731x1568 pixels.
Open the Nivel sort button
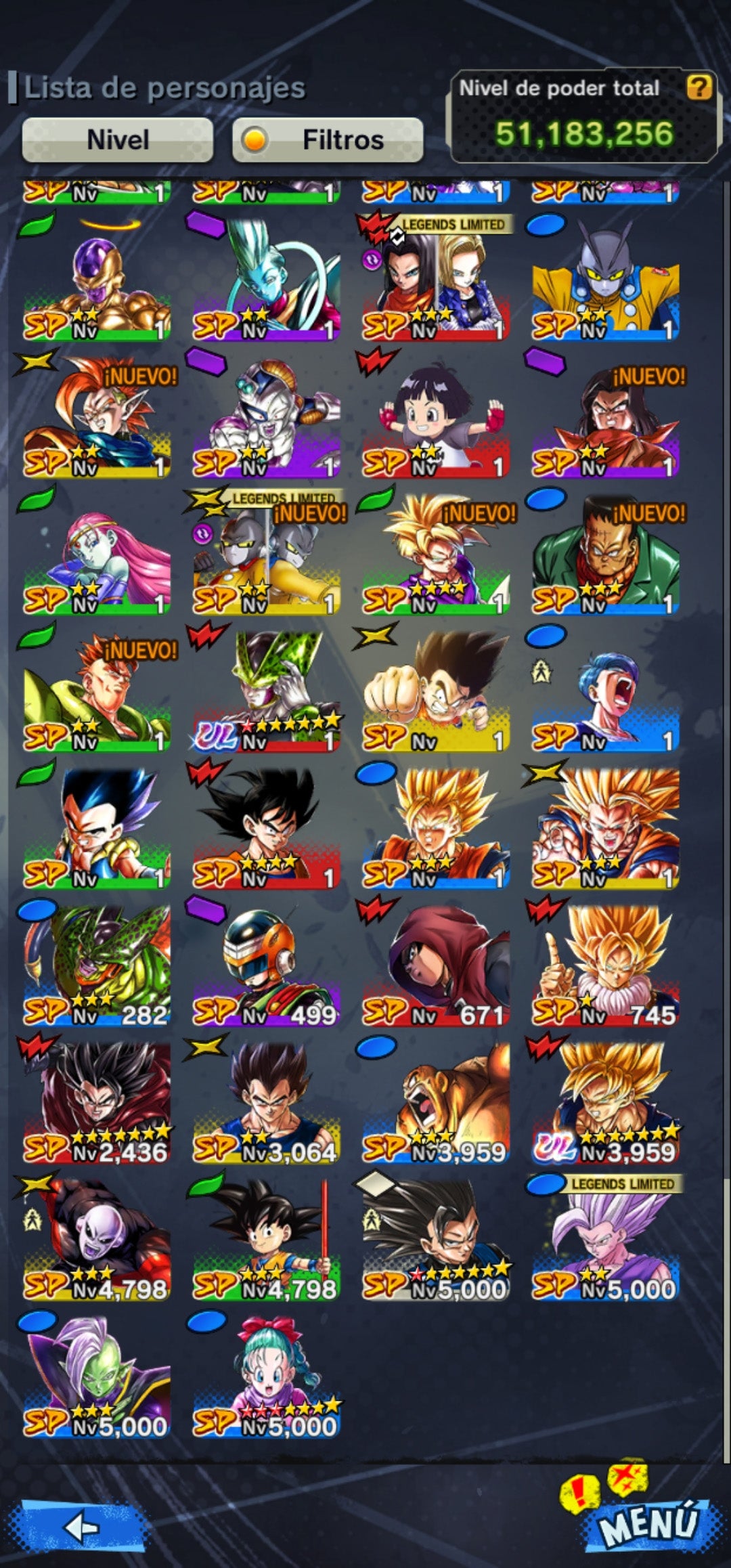118,140
